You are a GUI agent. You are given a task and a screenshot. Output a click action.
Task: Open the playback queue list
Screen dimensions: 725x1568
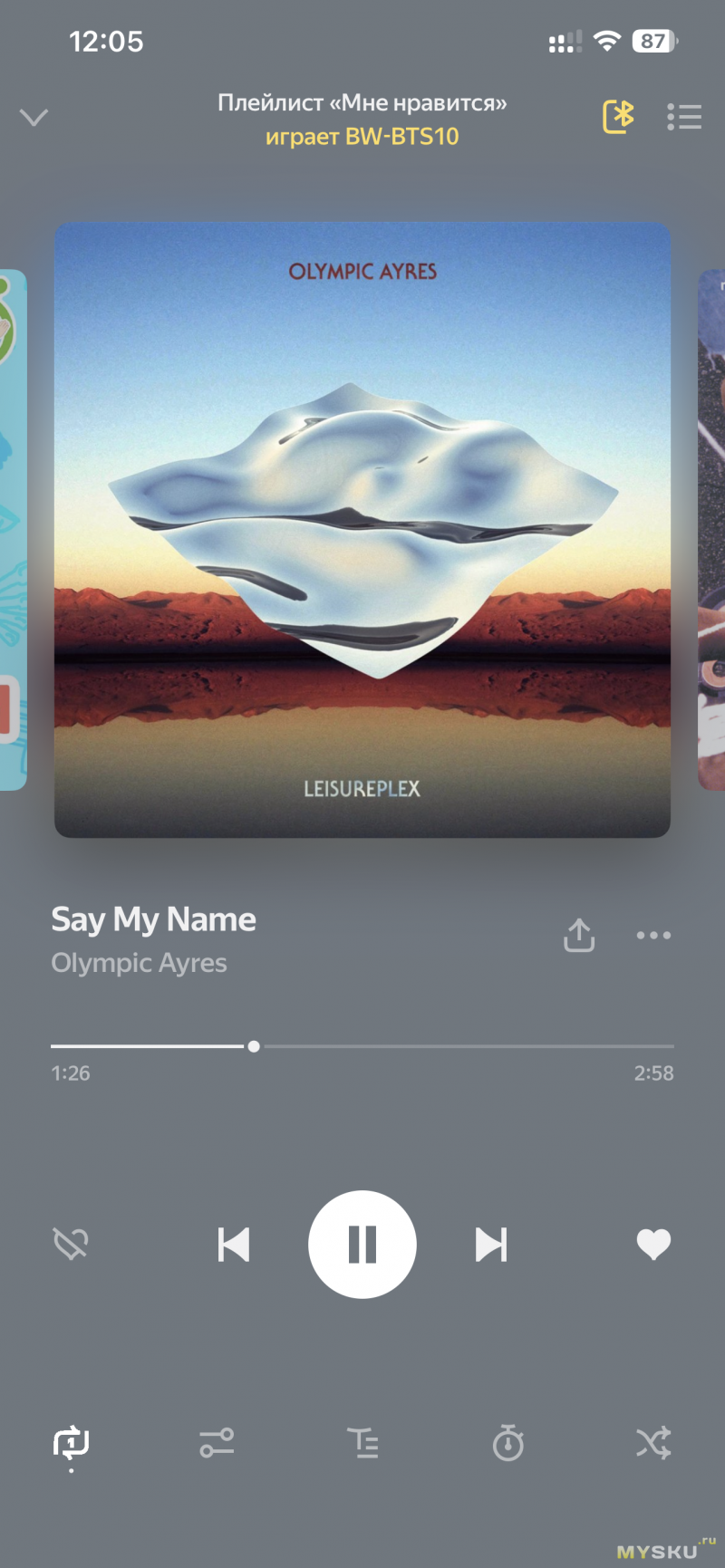(684, 117)
